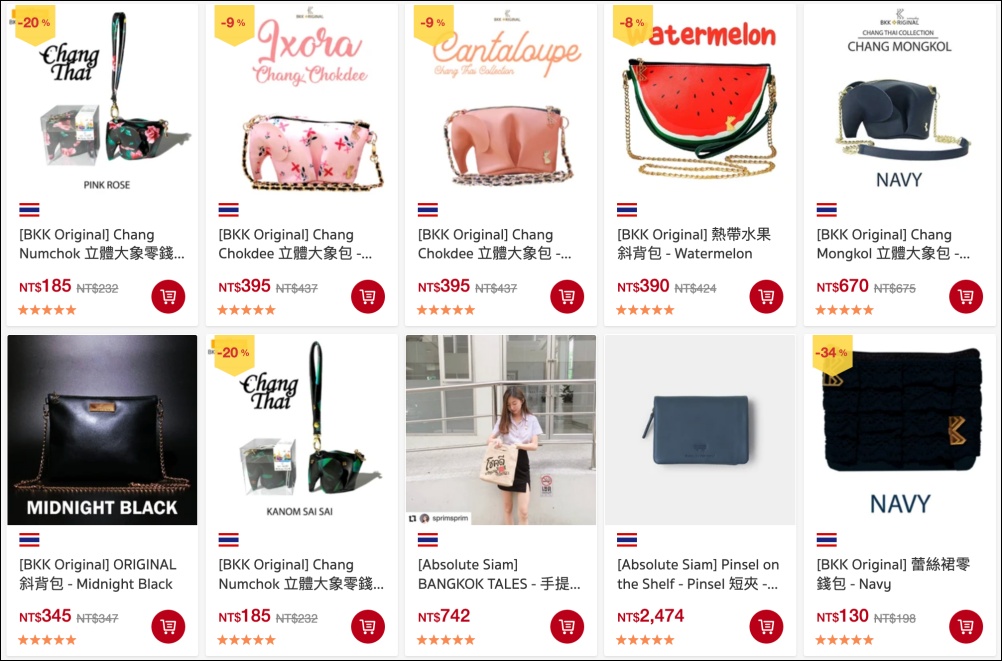1002x661 pixels.
Task: Add Pinsel short wallet to cart
Action: pyautogui.click(x=766, y=627)
